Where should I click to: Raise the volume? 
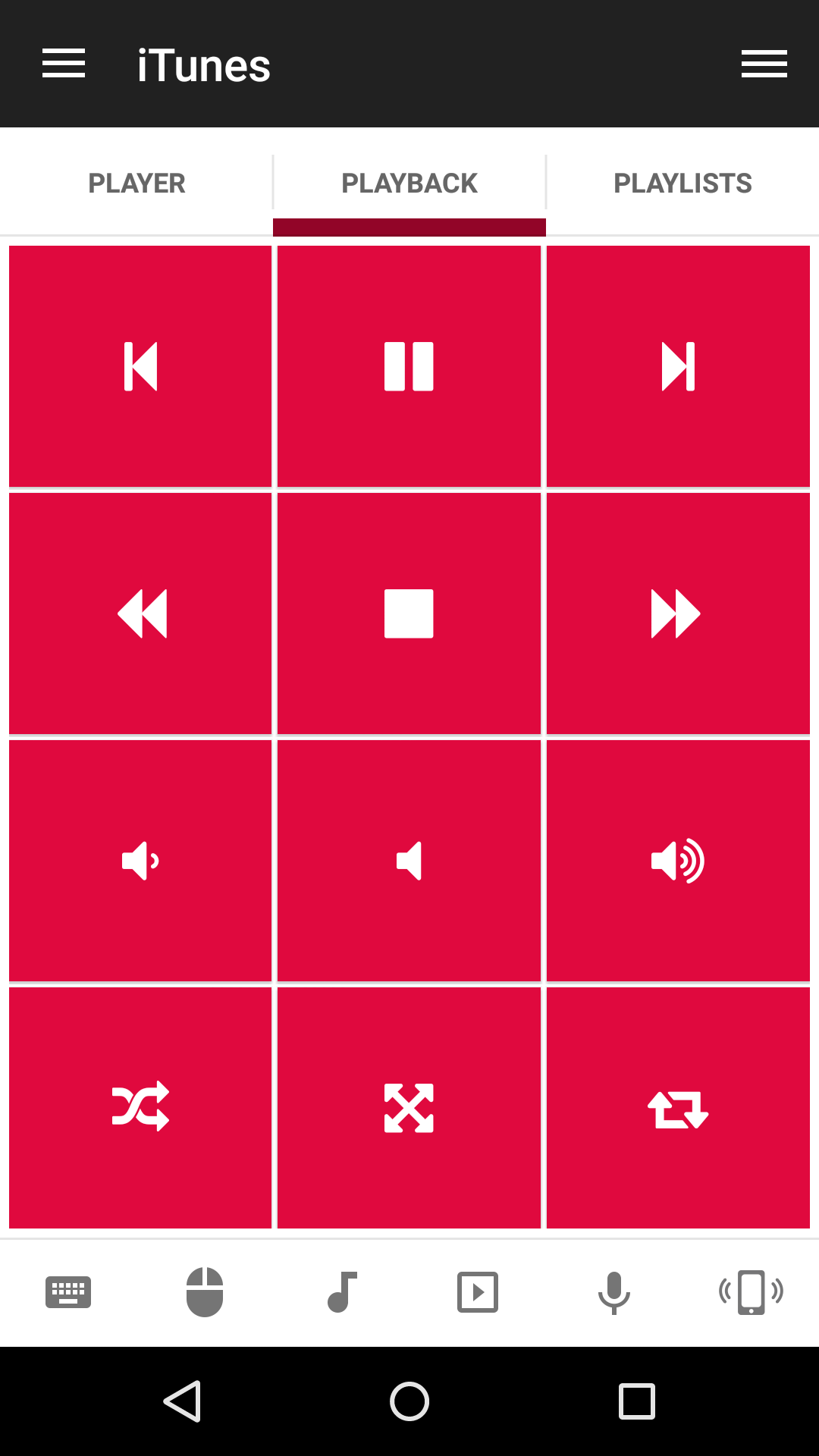pyautogui.click(x=678, y=861)
